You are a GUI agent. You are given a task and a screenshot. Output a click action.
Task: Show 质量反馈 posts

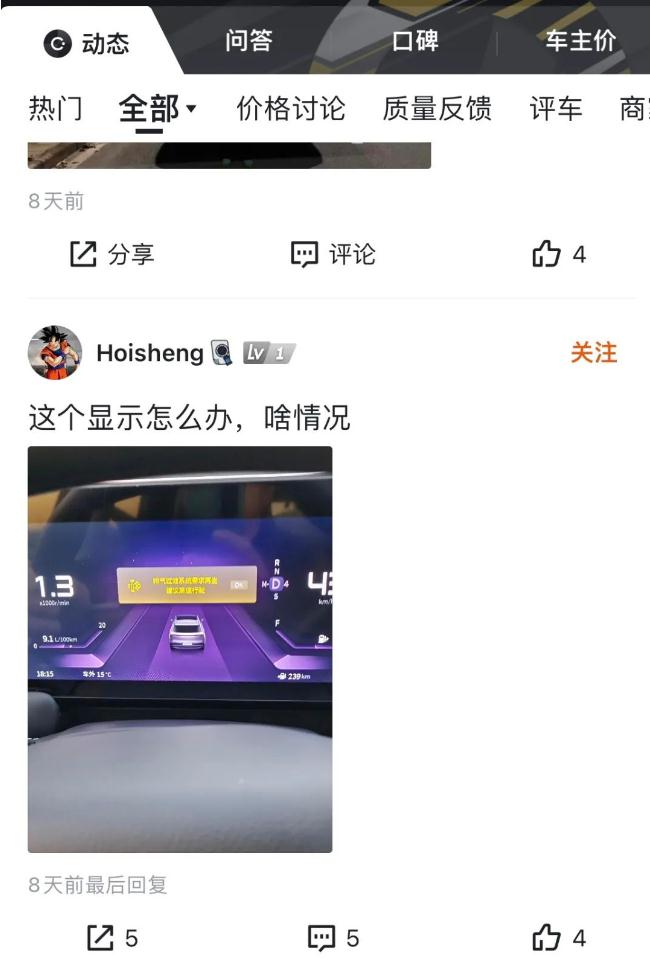[437, 108]
